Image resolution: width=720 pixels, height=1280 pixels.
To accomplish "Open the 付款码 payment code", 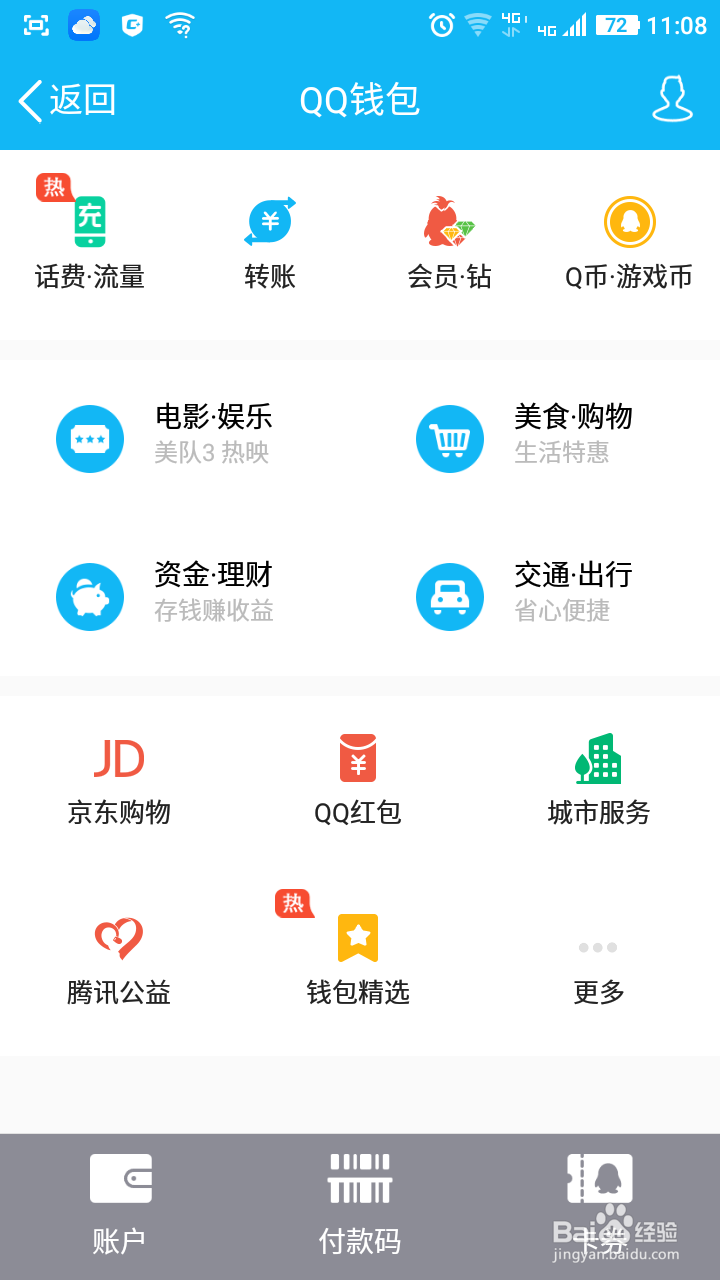I will [x=360, y=1205].
